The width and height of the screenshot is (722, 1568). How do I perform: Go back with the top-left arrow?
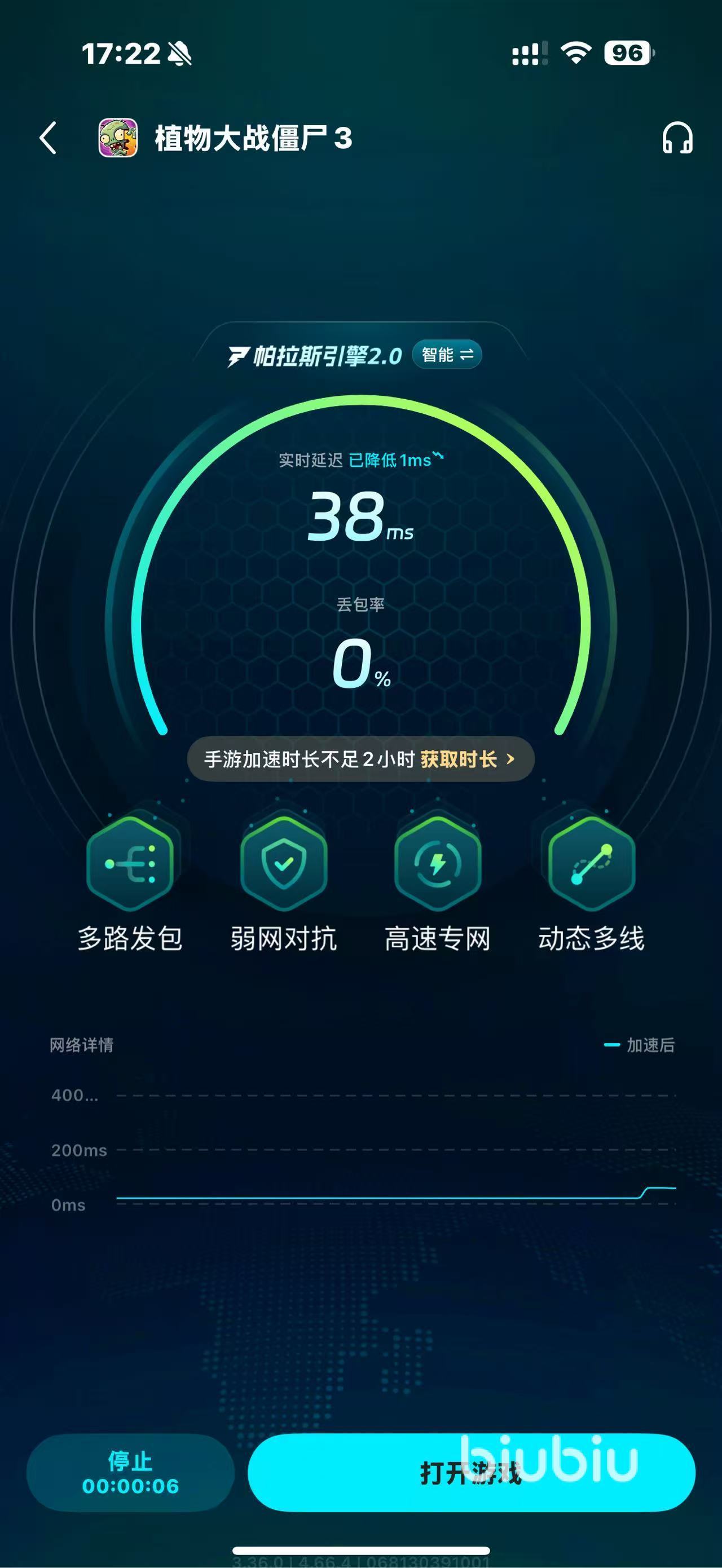[49, 138]
